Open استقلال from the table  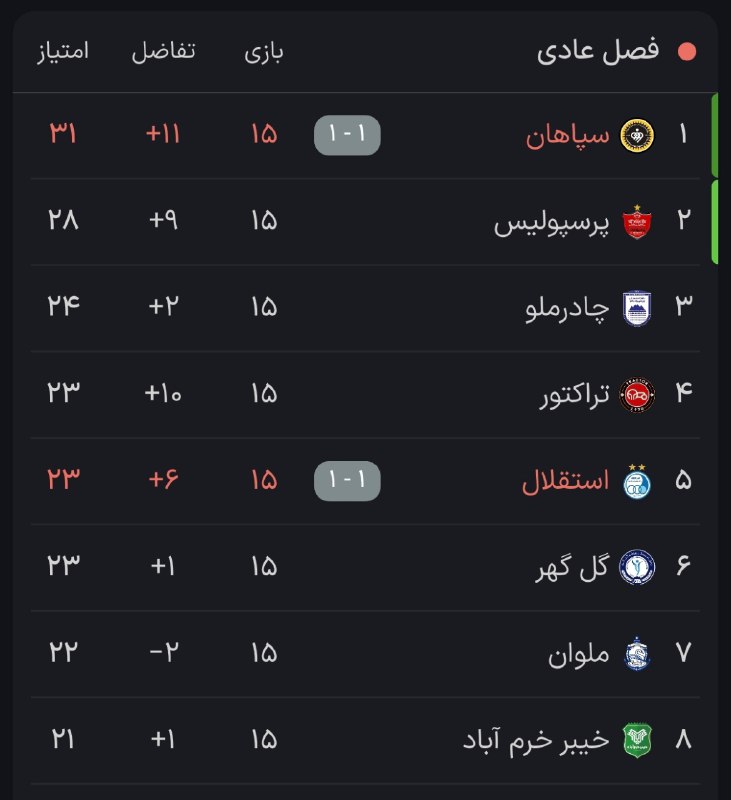565,481
